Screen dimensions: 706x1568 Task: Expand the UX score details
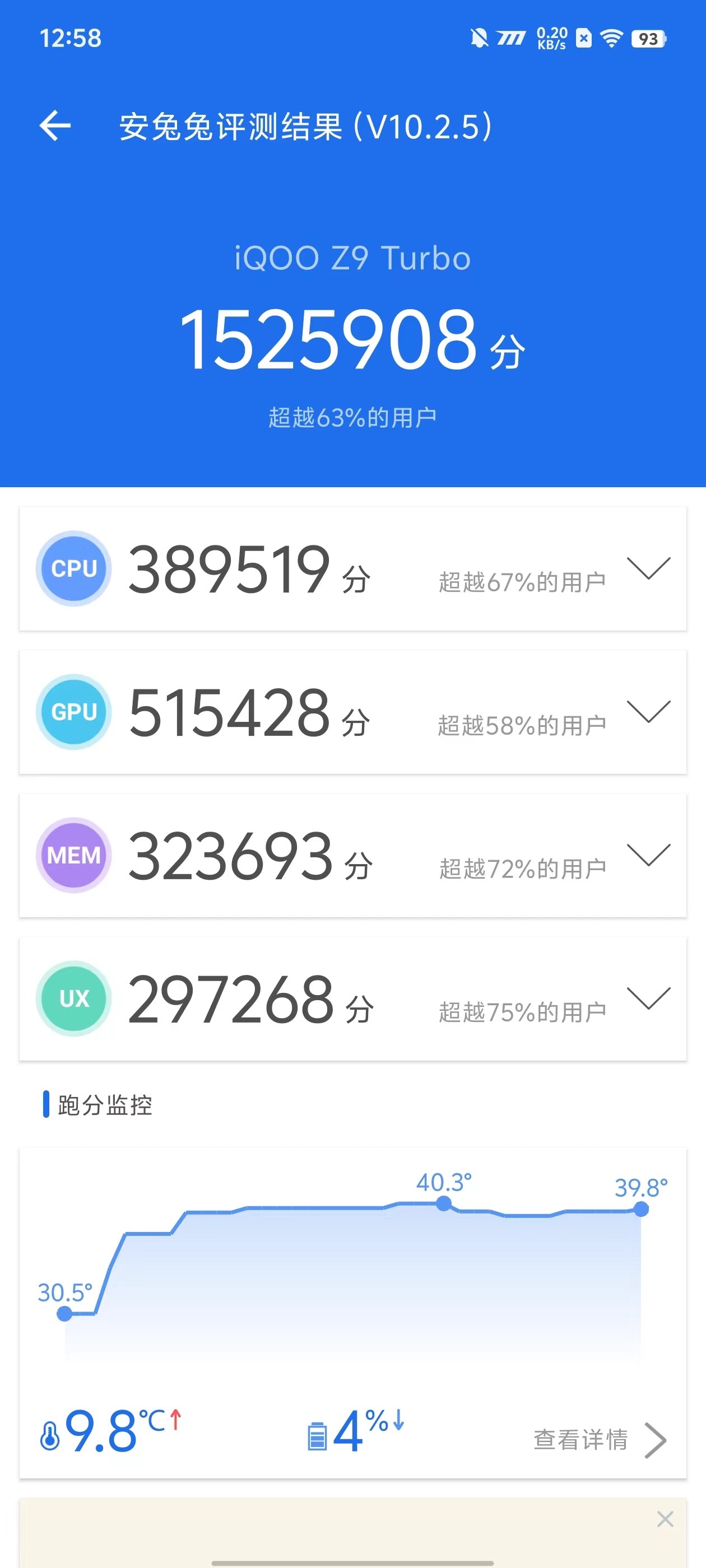coord(648,998)
